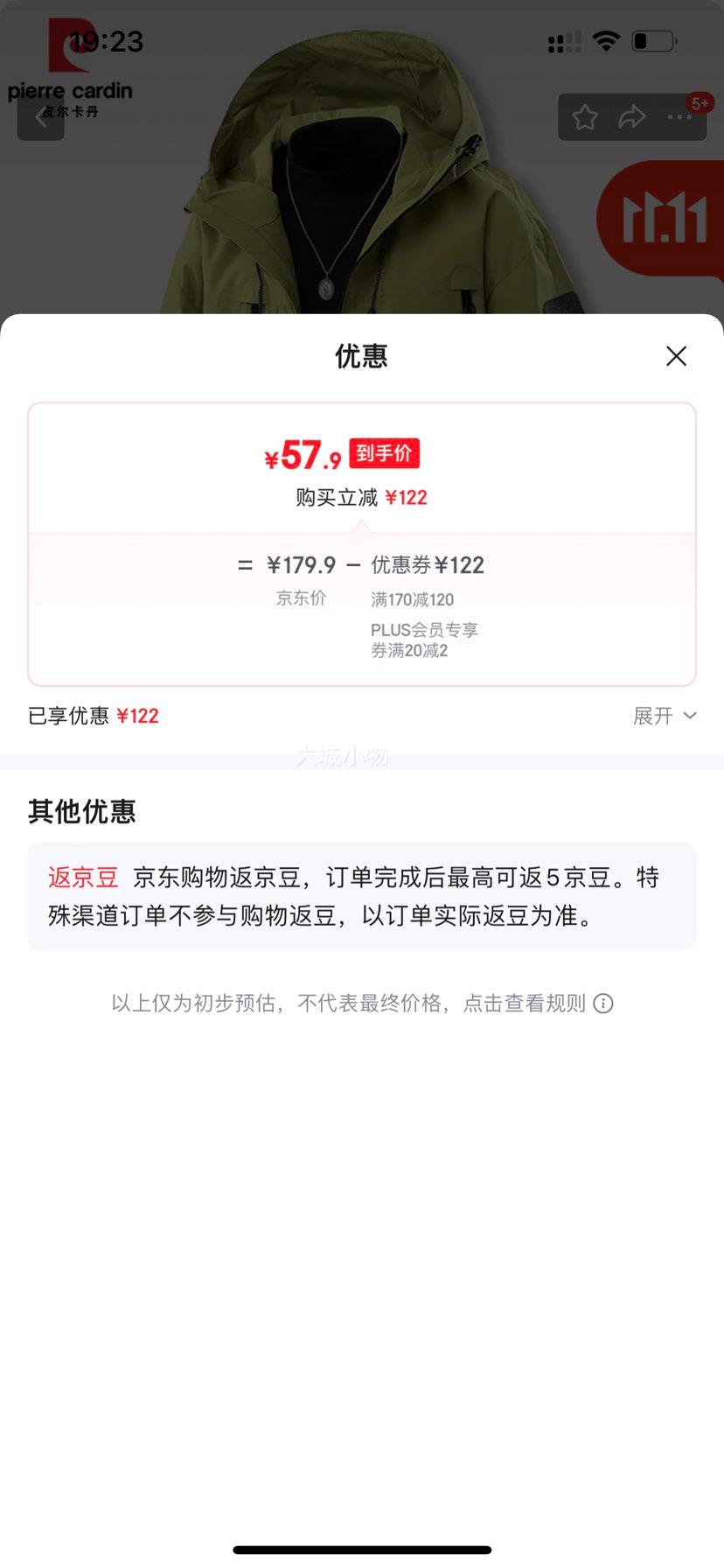Close the 优惠 popup with the X

coord(676,356)
